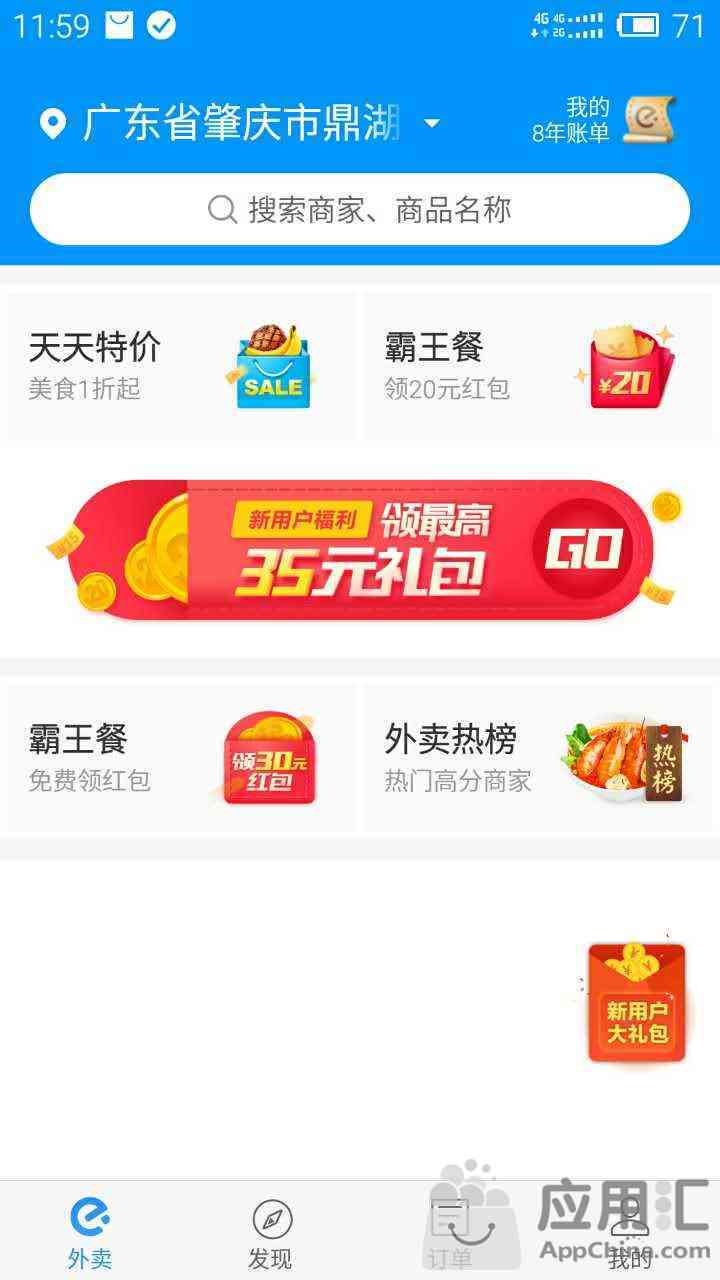Open the 天天特价 daily deals card
The image size is (720, 1280).
coord(180,366)
